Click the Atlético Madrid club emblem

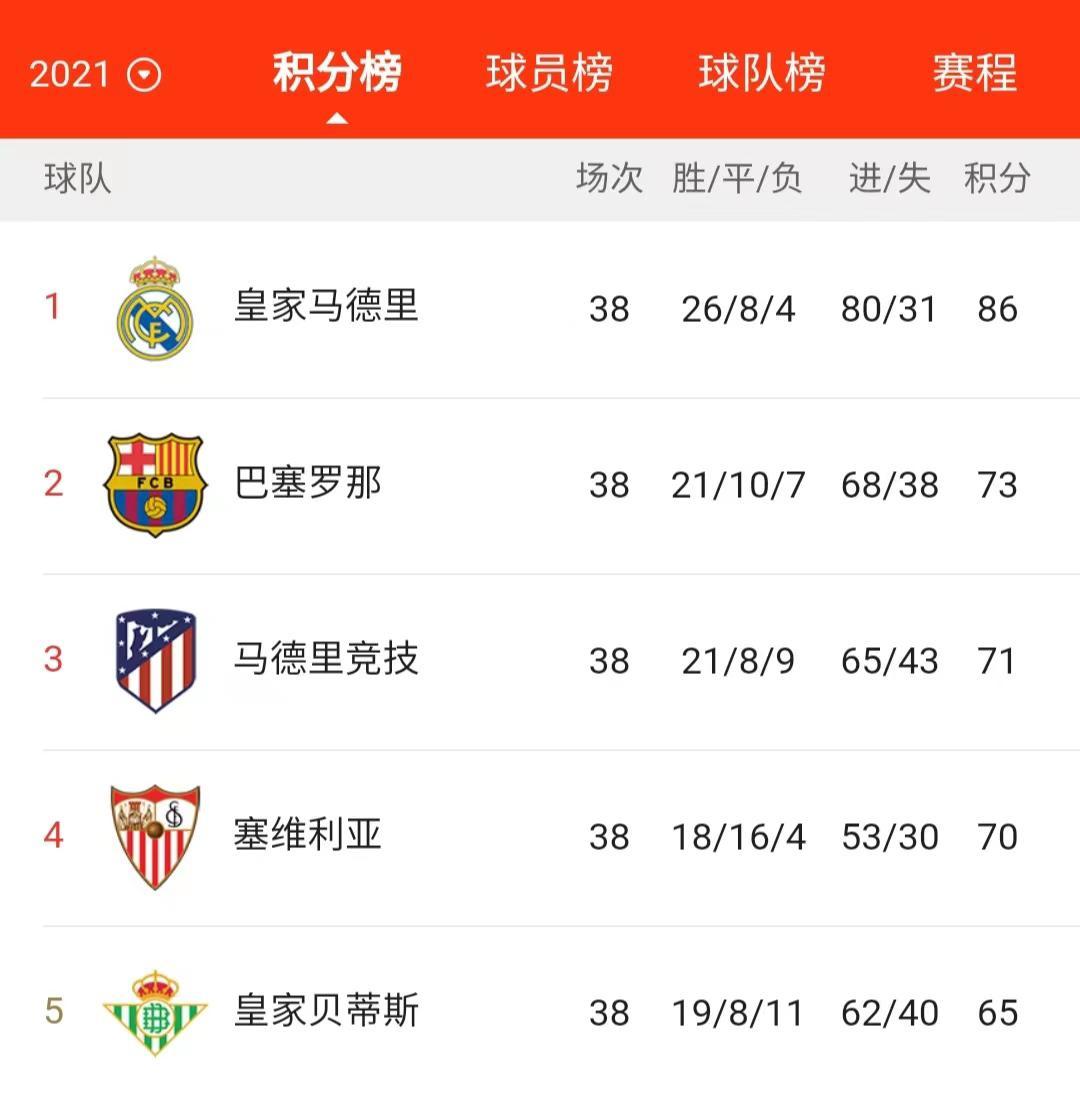[x=155, y=660]
